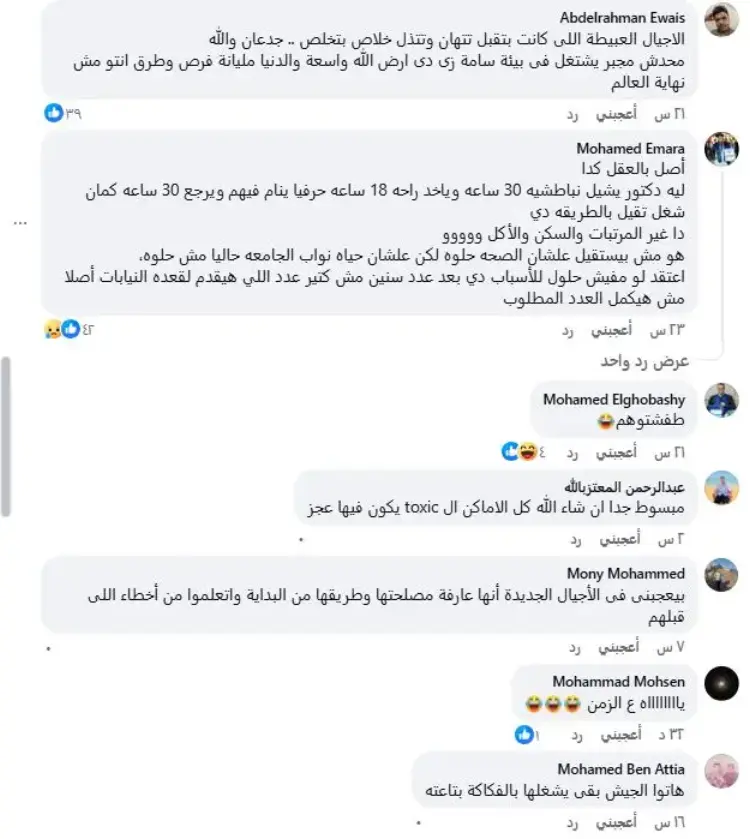Open the options menu beside Mohamed Emara's comment

(x=20, y=222)
